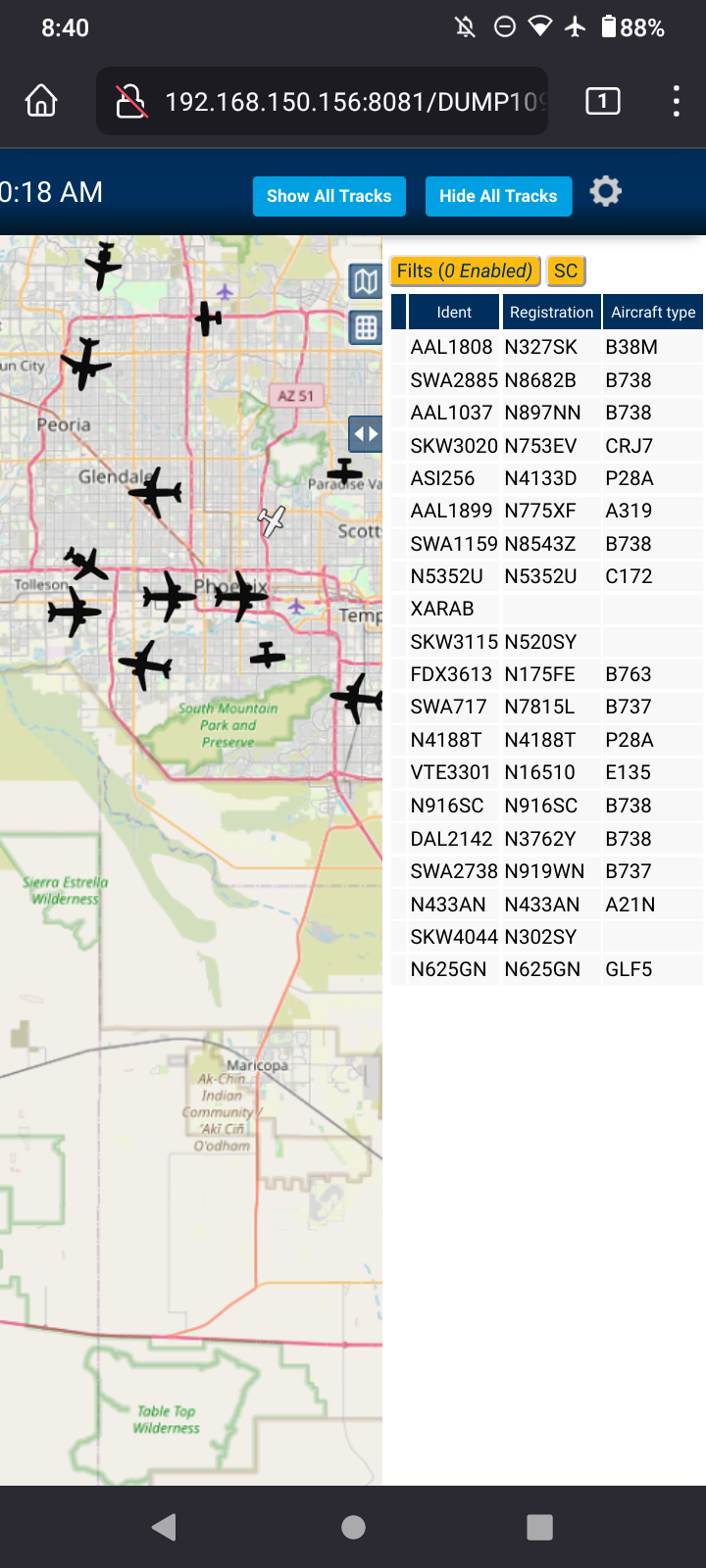Open the browser overflow menu
706x1568 pixels.
676,101
